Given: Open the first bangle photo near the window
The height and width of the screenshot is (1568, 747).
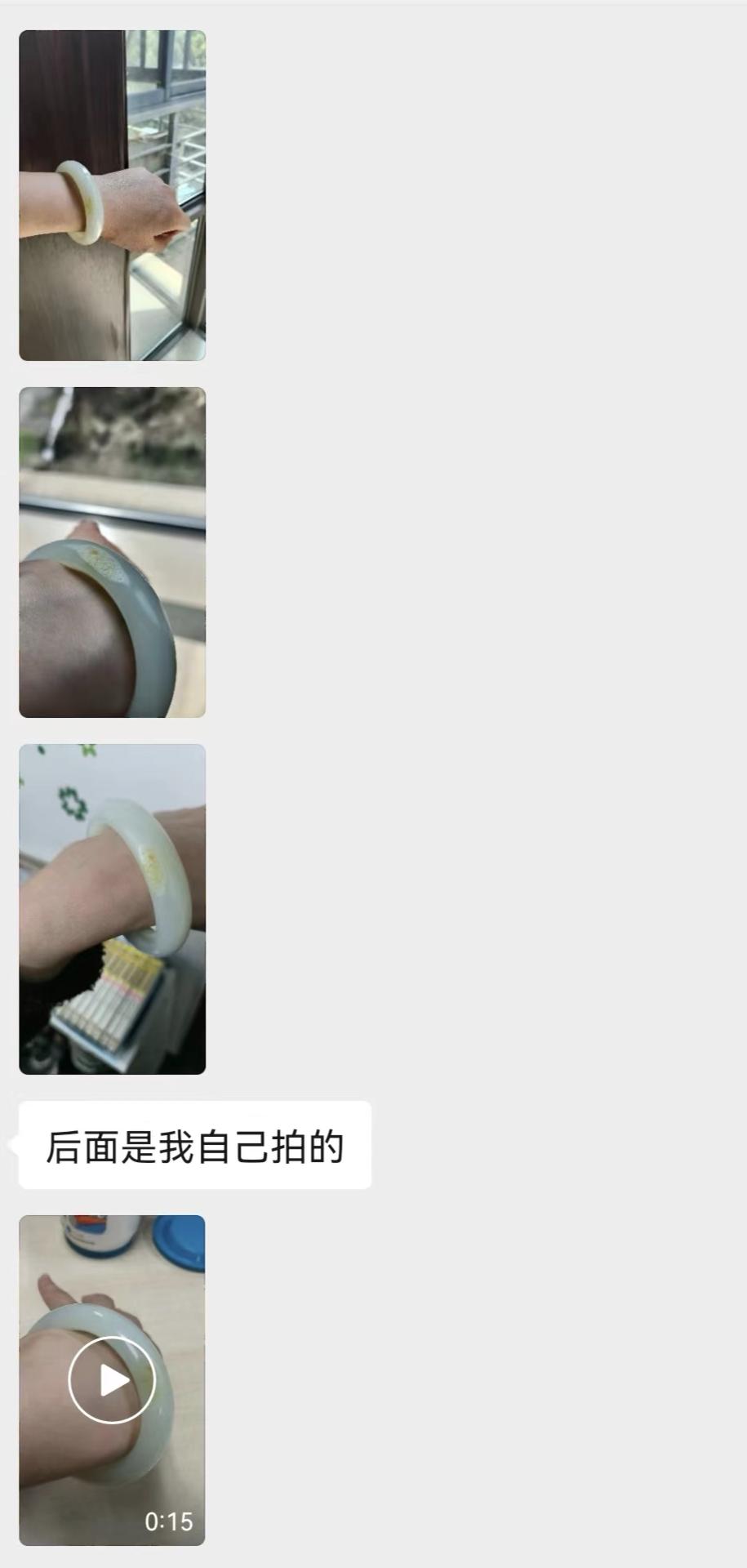Looking at the screenshot, I should click(112, 194).
